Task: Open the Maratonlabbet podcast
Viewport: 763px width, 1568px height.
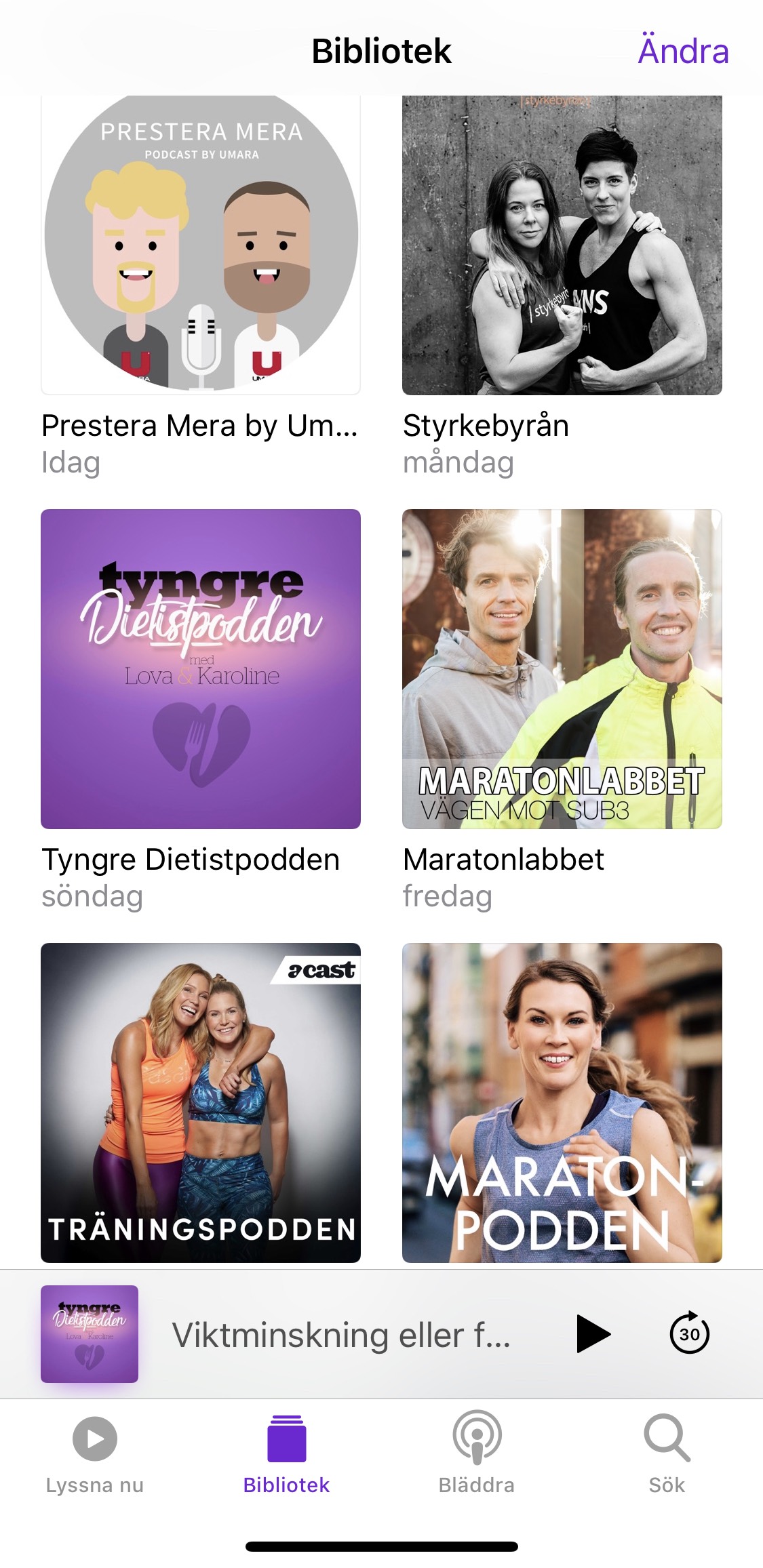Action: click(562, 668)
